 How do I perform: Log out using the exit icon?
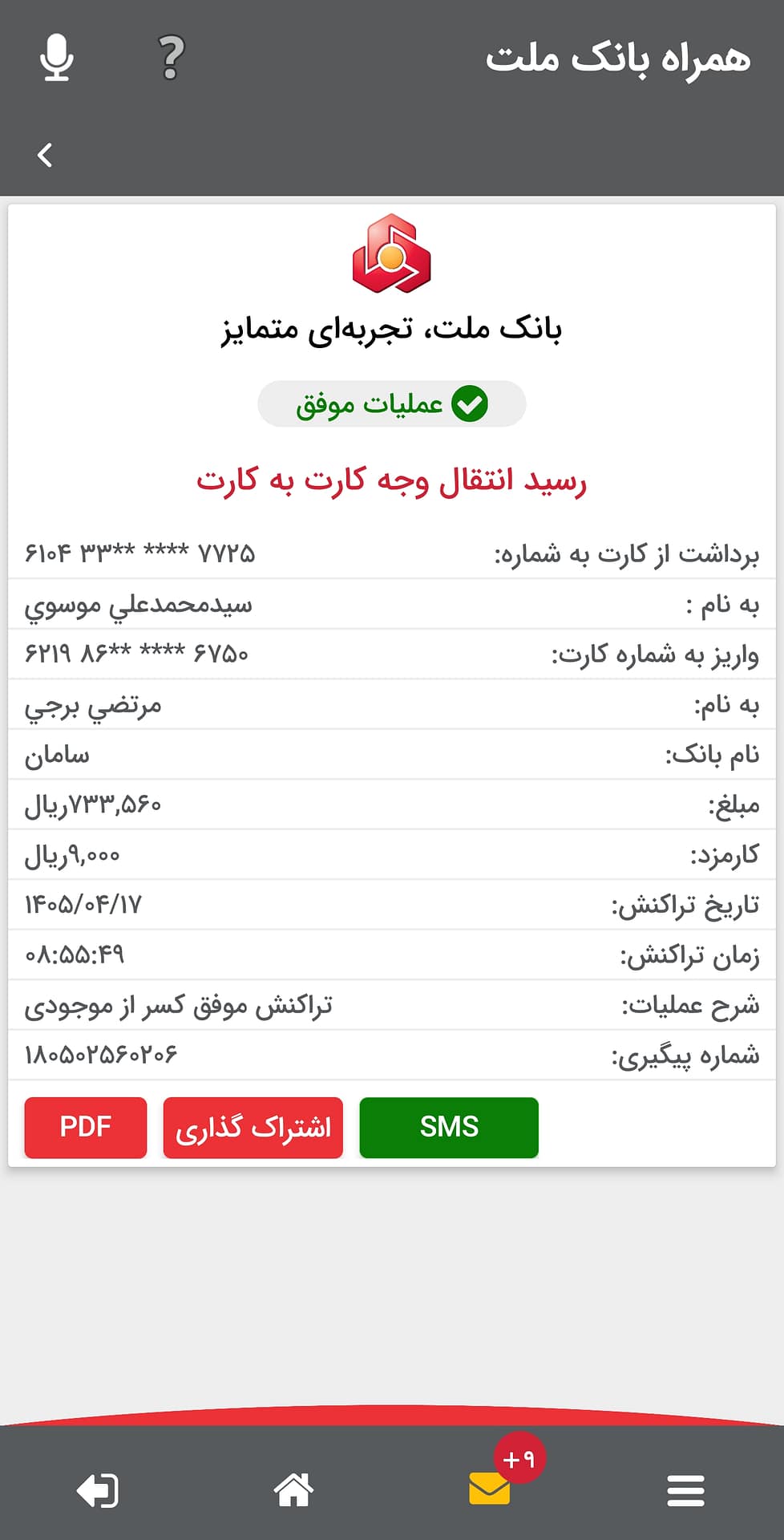[97, 1490]
